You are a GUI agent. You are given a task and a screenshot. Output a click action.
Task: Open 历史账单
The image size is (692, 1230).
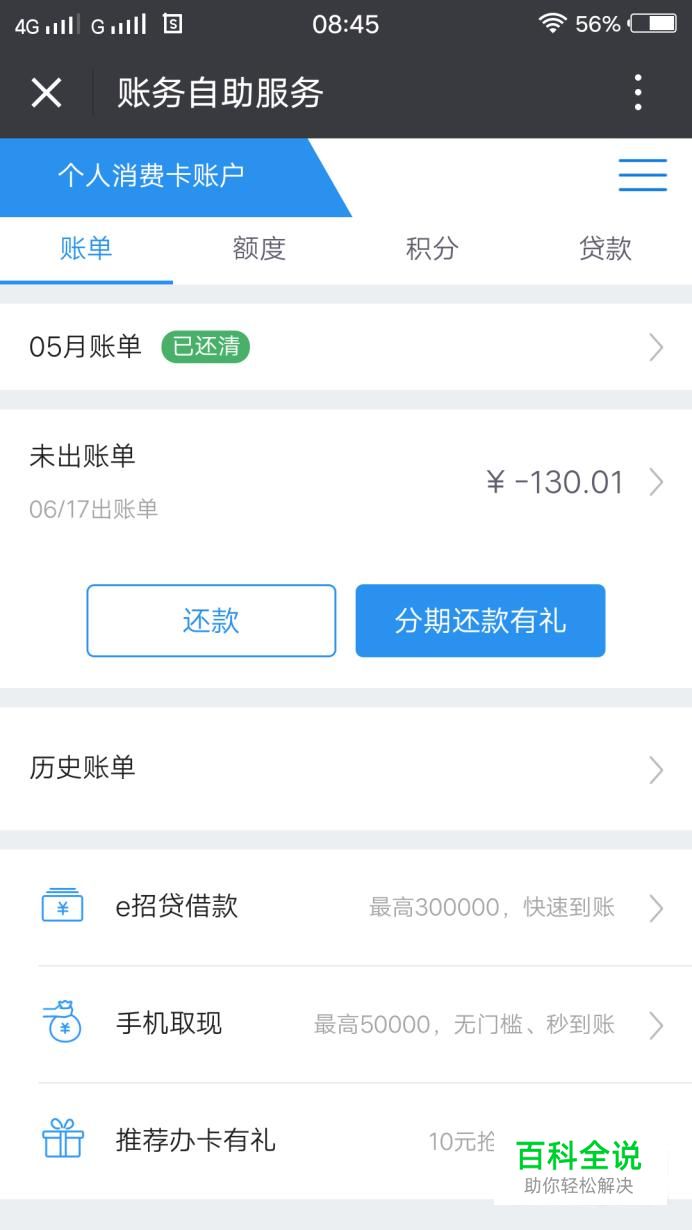tap(346, 769)
